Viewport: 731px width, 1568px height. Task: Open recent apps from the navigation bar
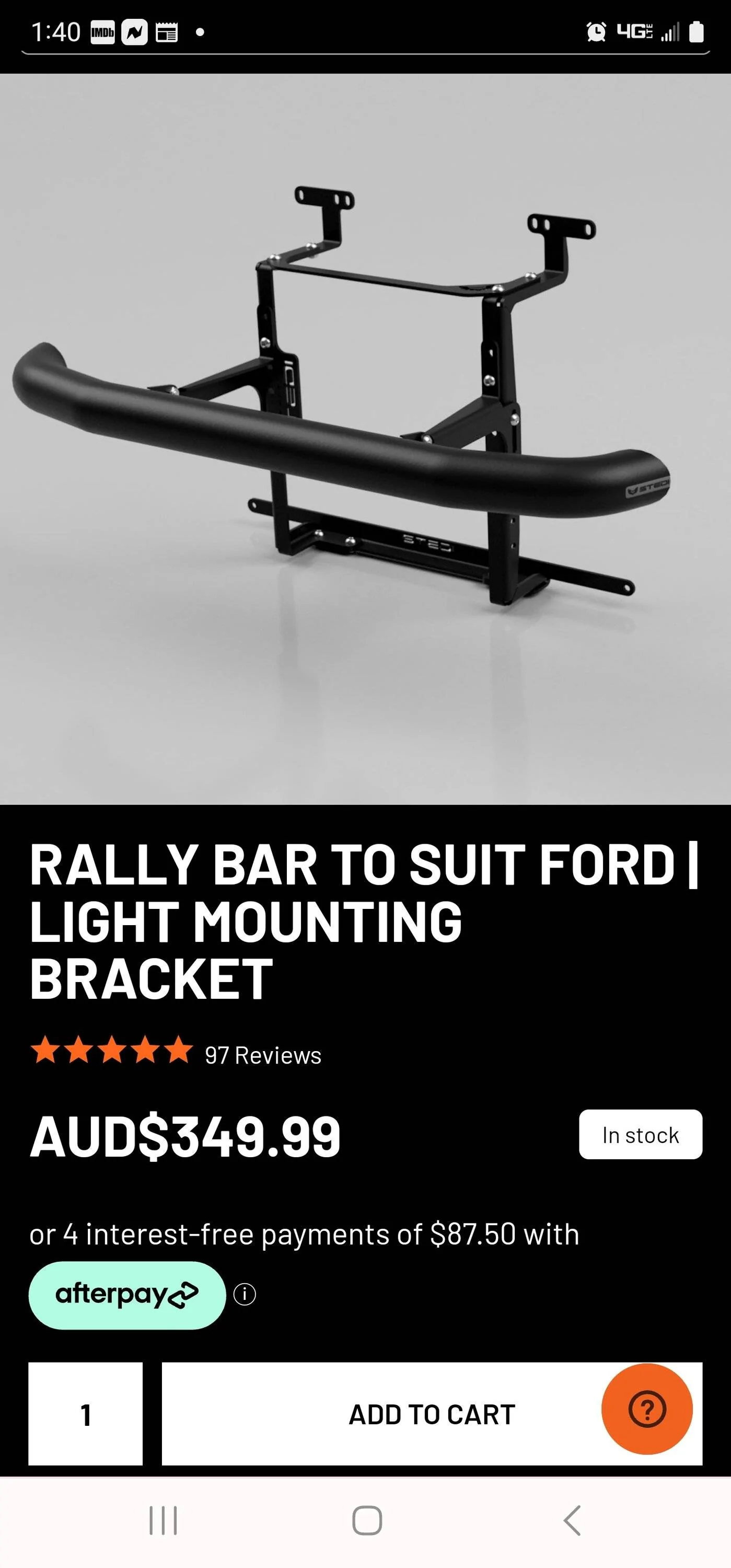coord(163,1521)
